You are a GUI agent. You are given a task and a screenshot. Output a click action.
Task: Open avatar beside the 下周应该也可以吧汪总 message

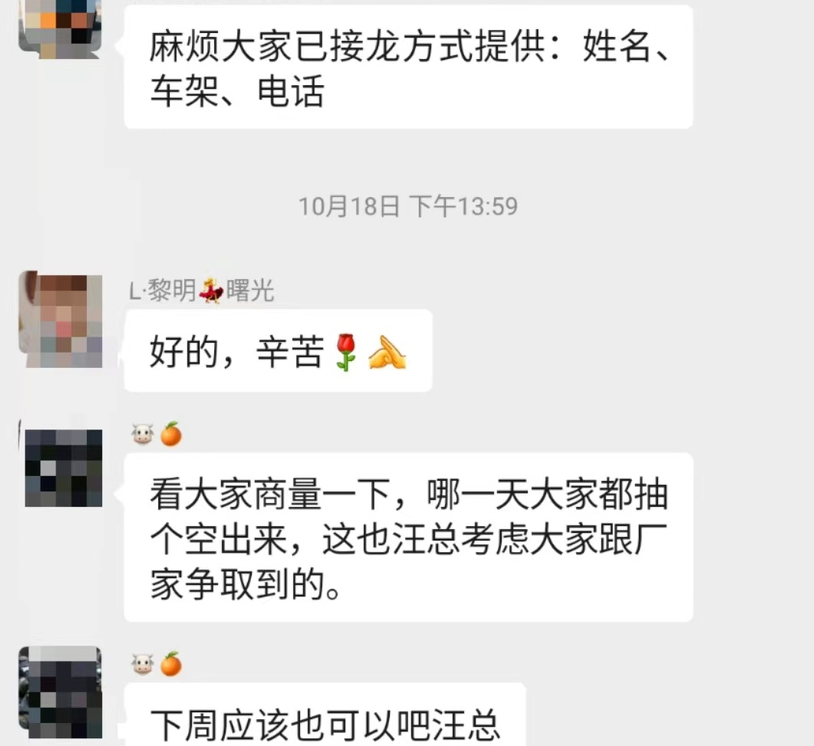(60, 688)
